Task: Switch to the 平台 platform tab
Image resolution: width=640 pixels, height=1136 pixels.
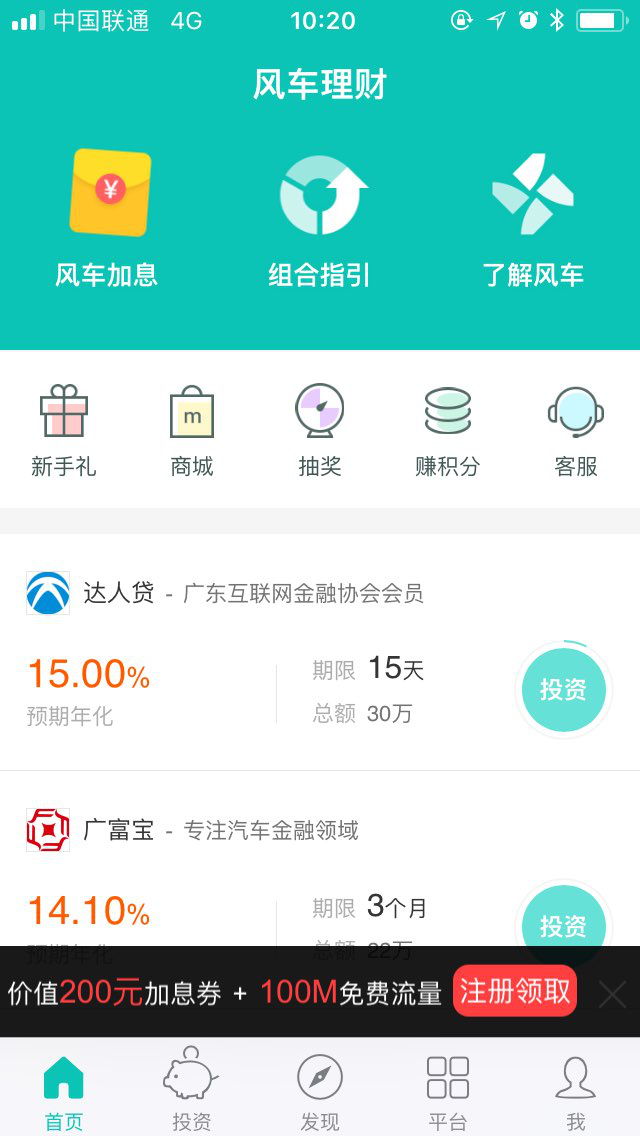Action: click(448, 1092)
